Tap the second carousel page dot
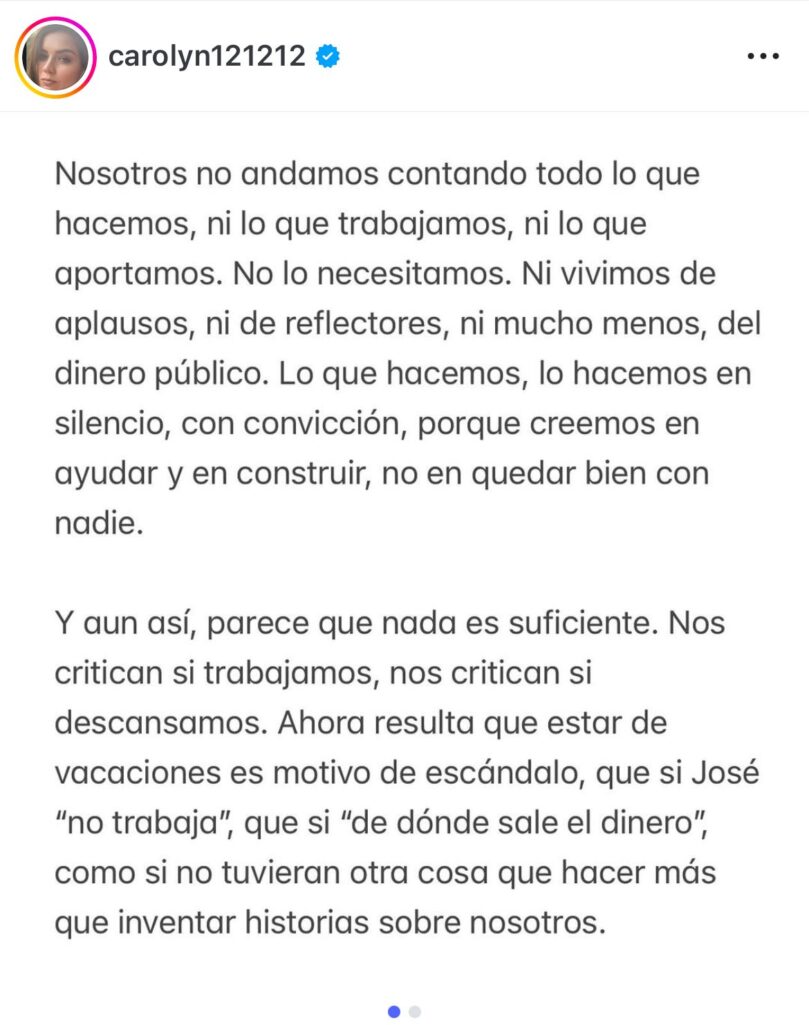809x1025 pixels. point(415,1012)
